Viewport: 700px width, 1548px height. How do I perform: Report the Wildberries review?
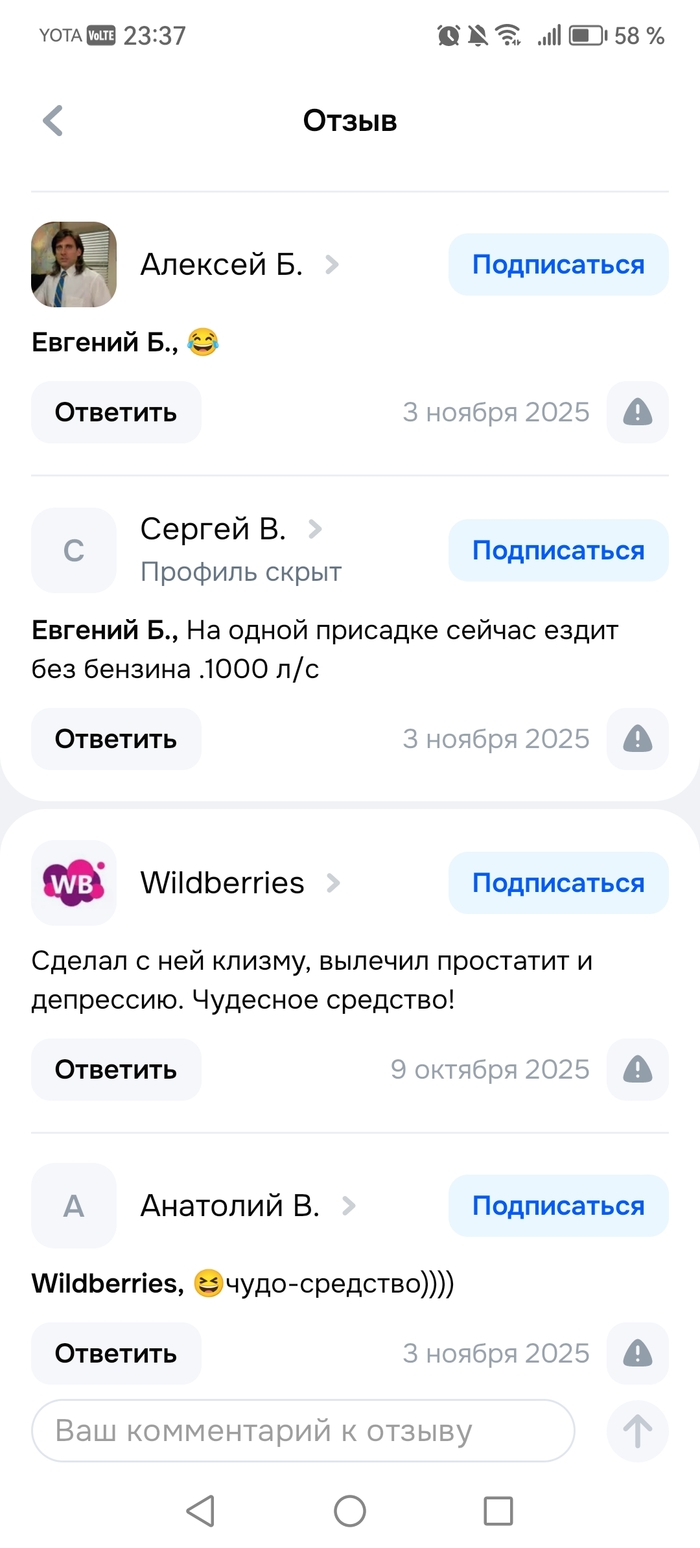637,1070
